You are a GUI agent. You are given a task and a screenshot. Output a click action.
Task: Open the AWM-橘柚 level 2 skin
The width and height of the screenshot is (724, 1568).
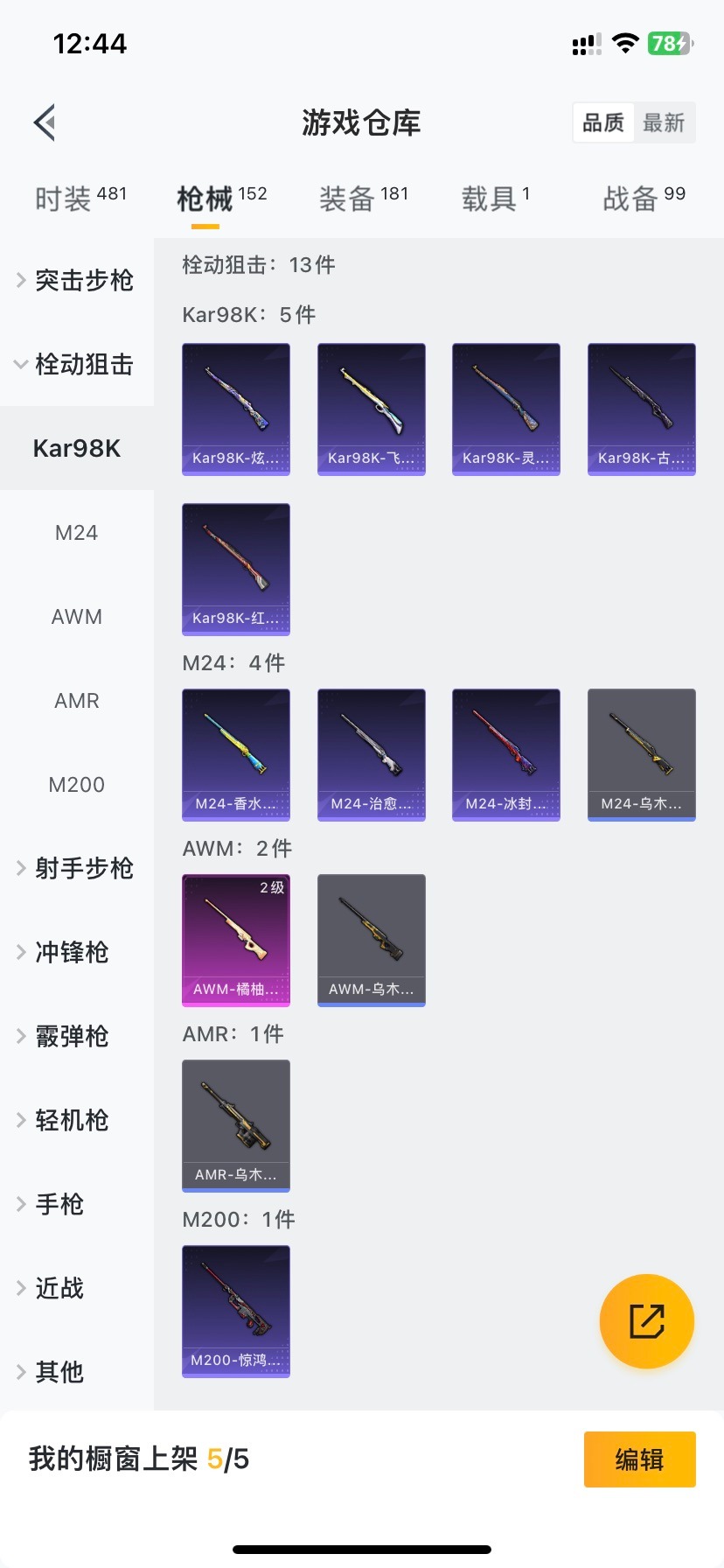(x=236, y=941)
